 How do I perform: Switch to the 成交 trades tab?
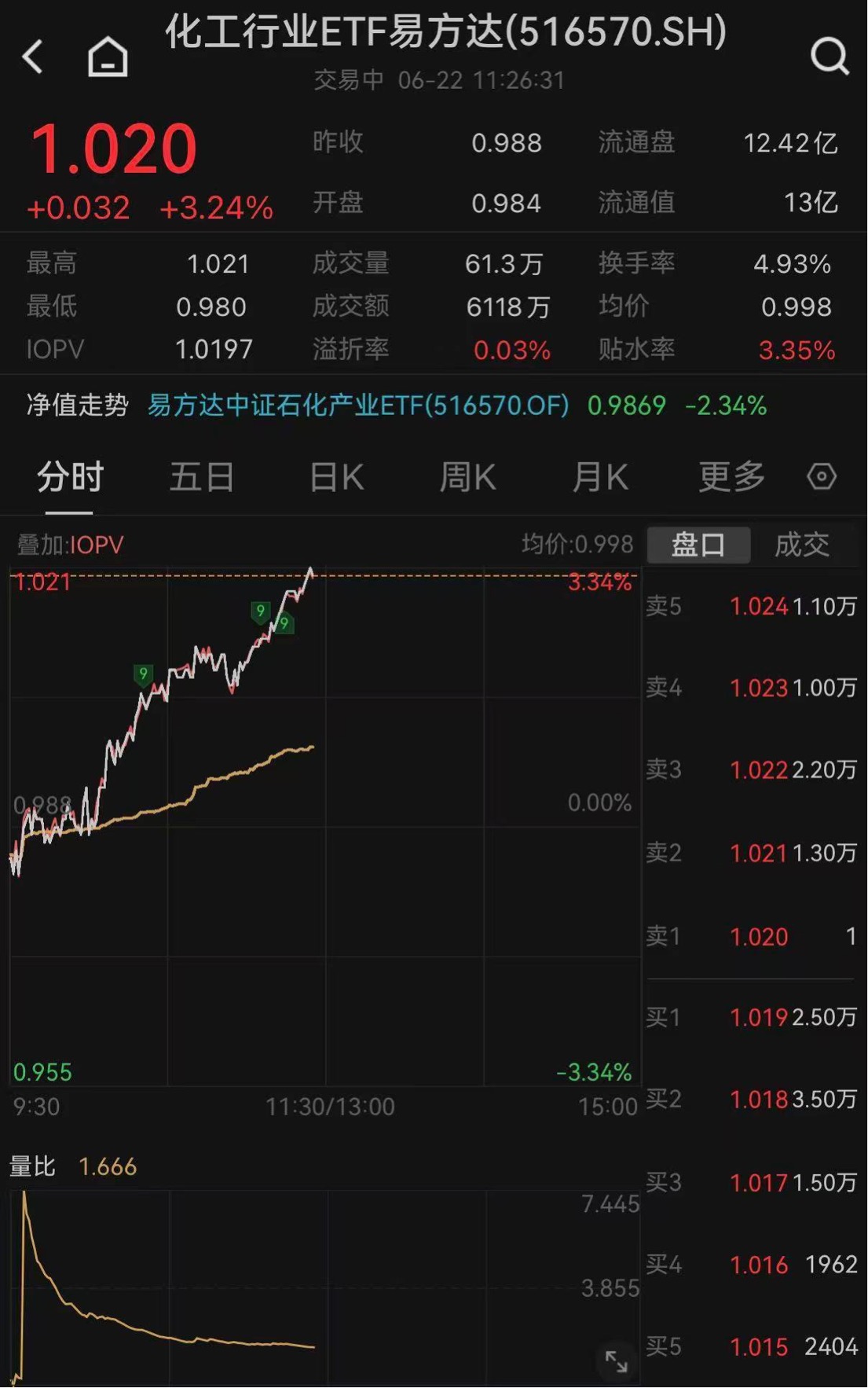click(802, 545)
